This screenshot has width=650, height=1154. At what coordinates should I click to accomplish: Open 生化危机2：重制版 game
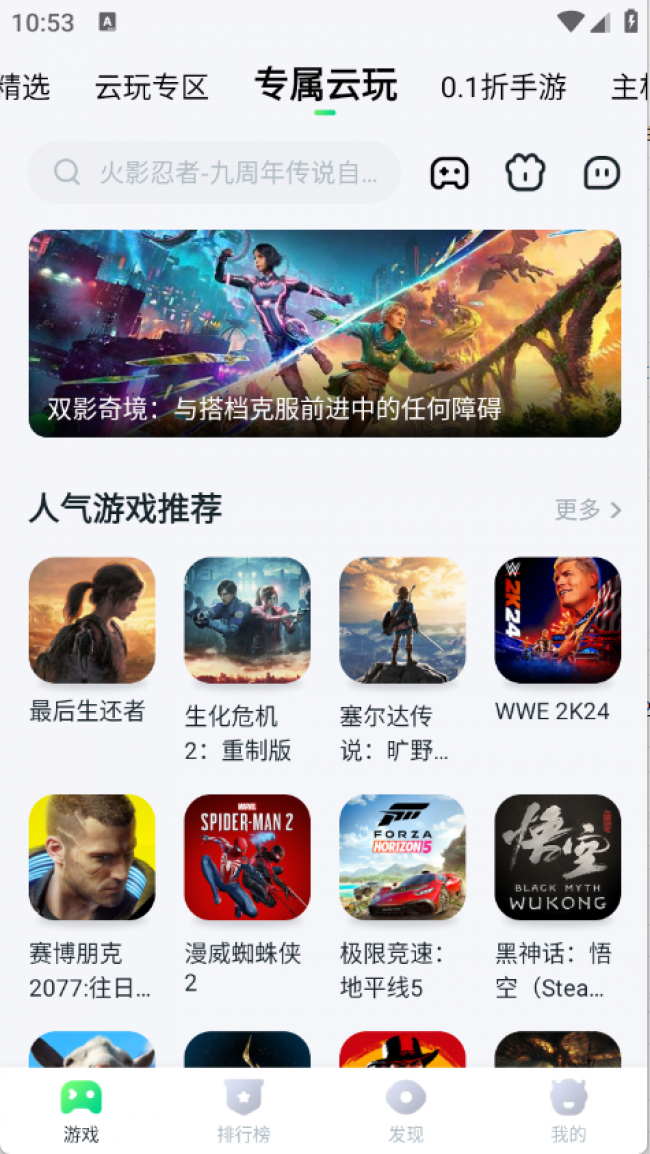pyautogui.click(x=247, y=620)
